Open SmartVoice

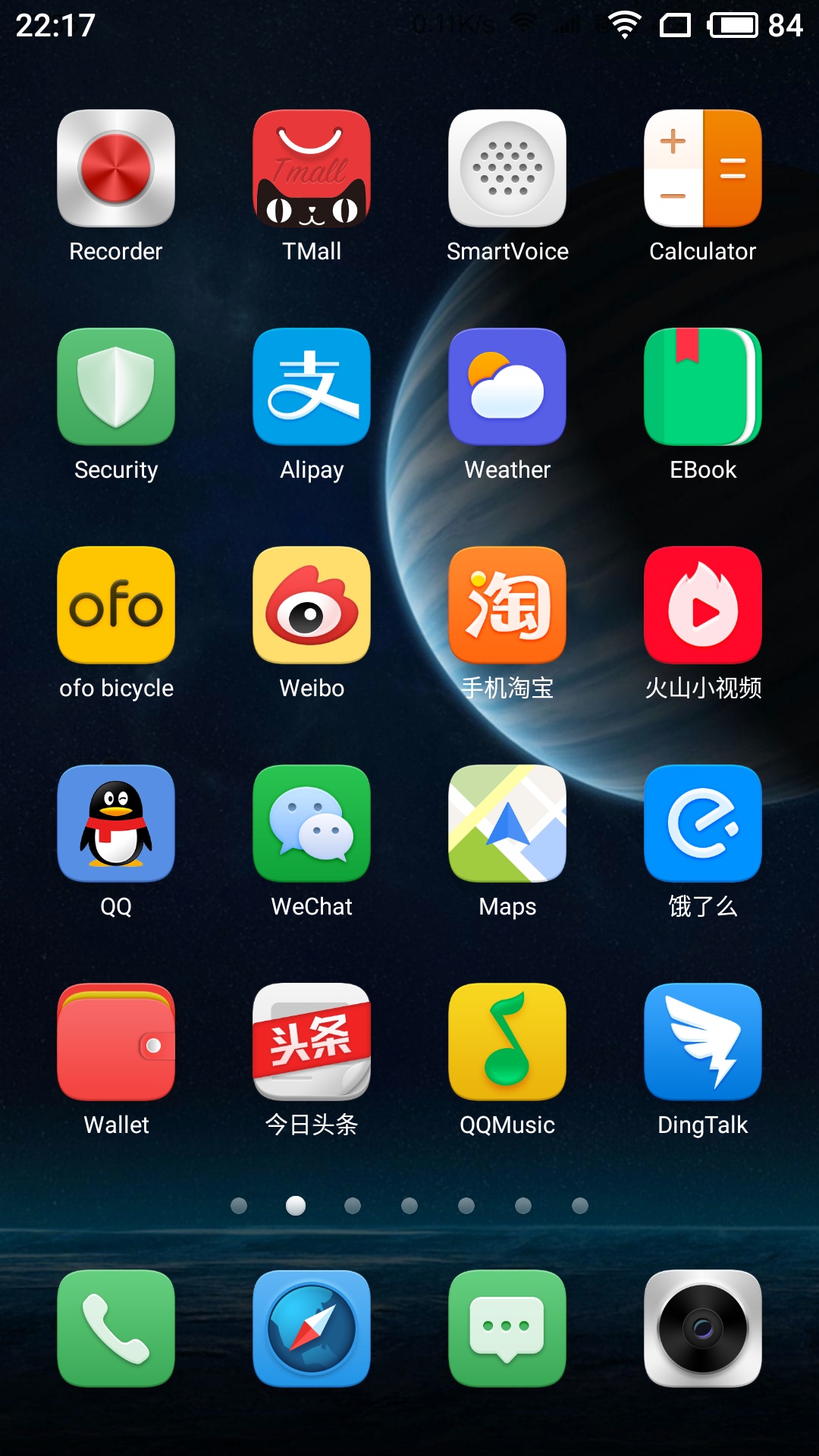[507, 168]
